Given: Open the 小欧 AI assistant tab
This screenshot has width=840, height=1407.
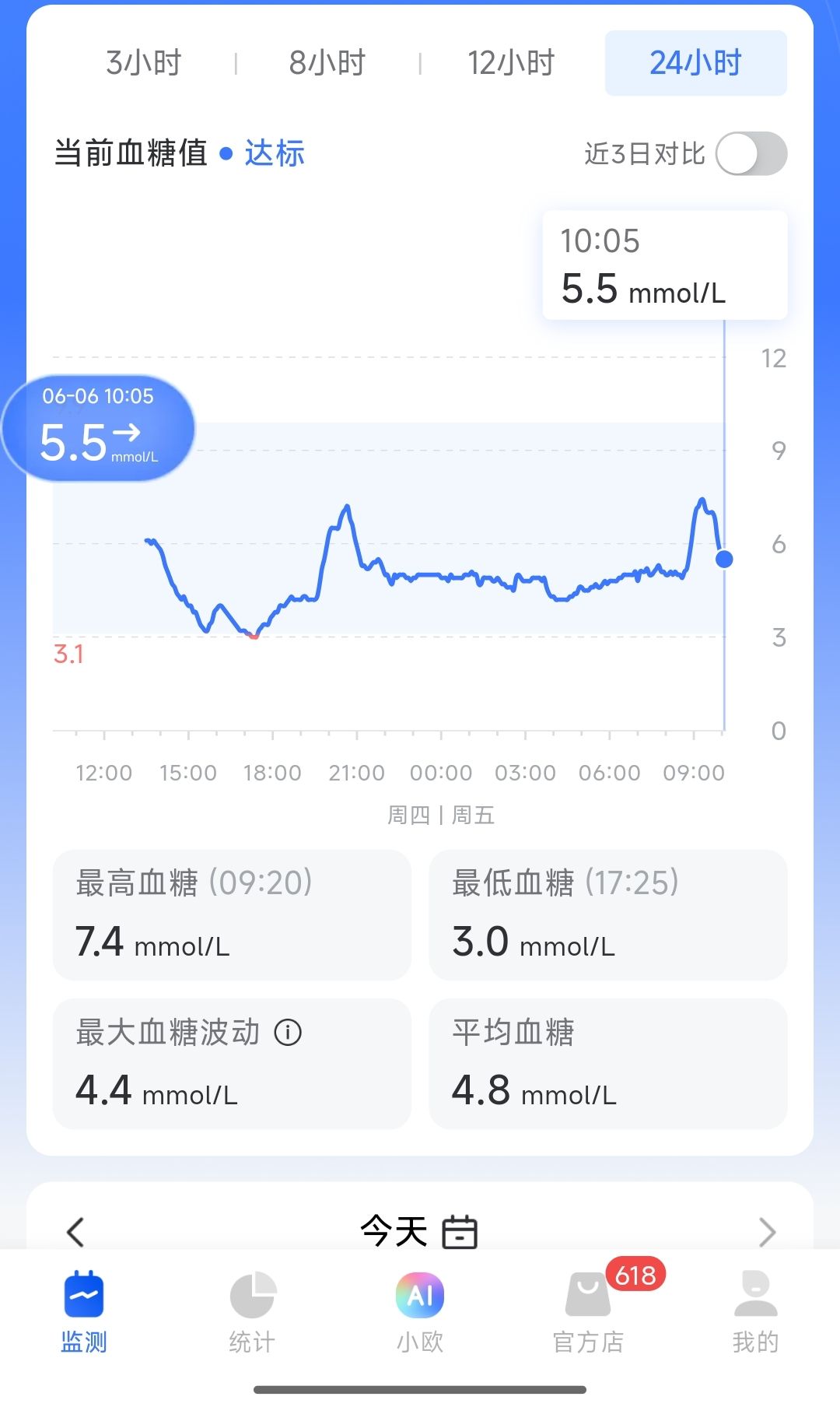Looking at the screenshot, I should pos(420,1312).
